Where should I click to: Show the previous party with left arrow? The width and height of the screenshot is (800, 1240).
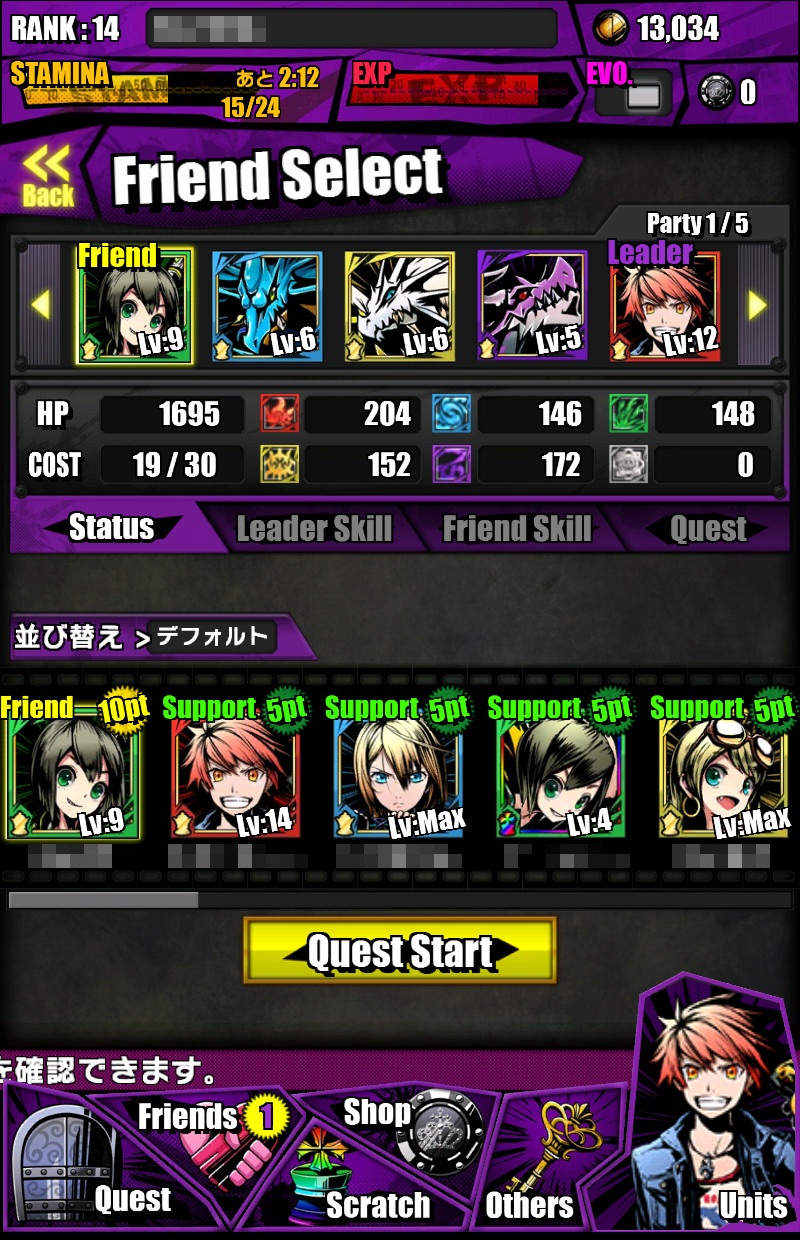click(x=40, y=305)
